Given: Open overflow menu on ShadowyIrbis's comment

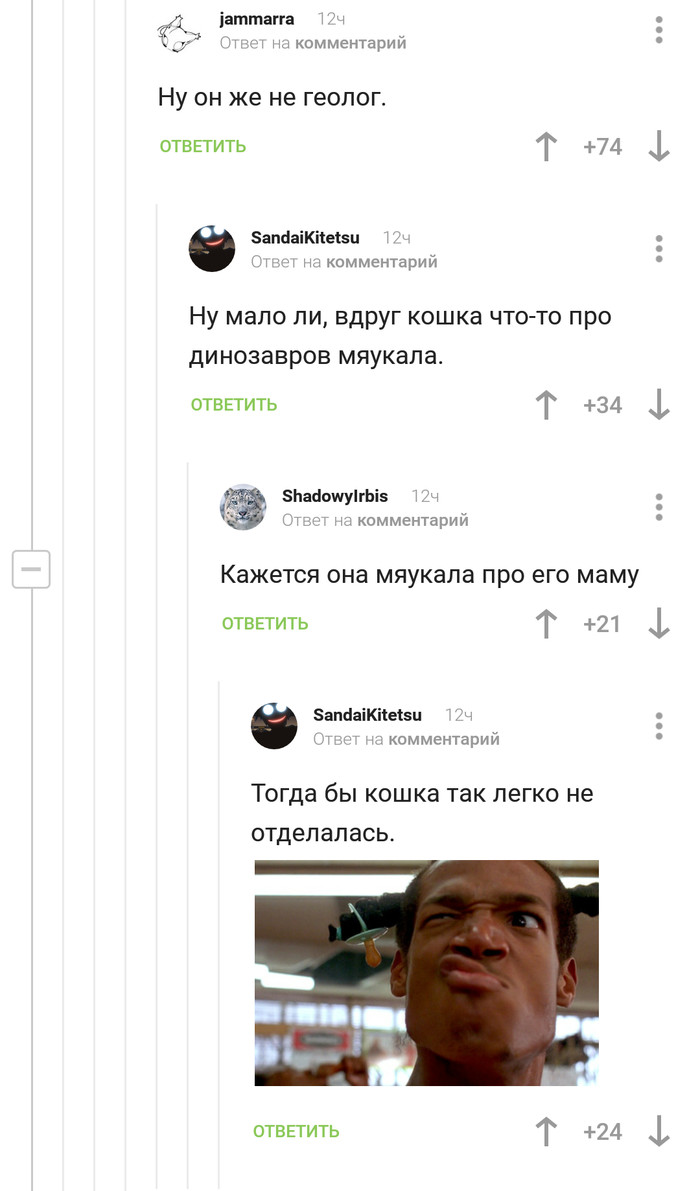Looking at the screenshot, I should pos(659,507).
